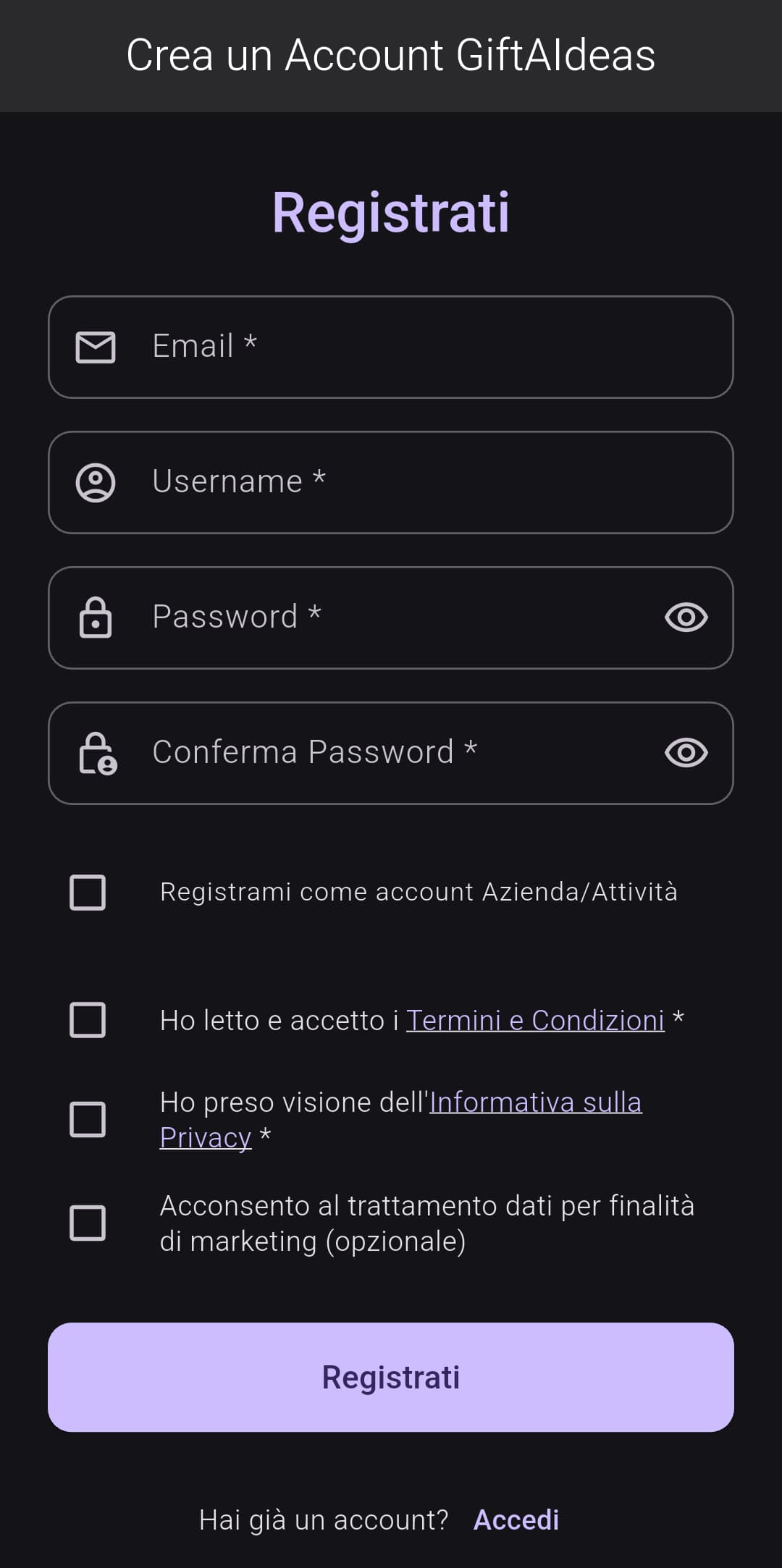This screenshot has height=1568, width=782.
Task: Click the padlock icon in the Password field
Action: [95, 617]
